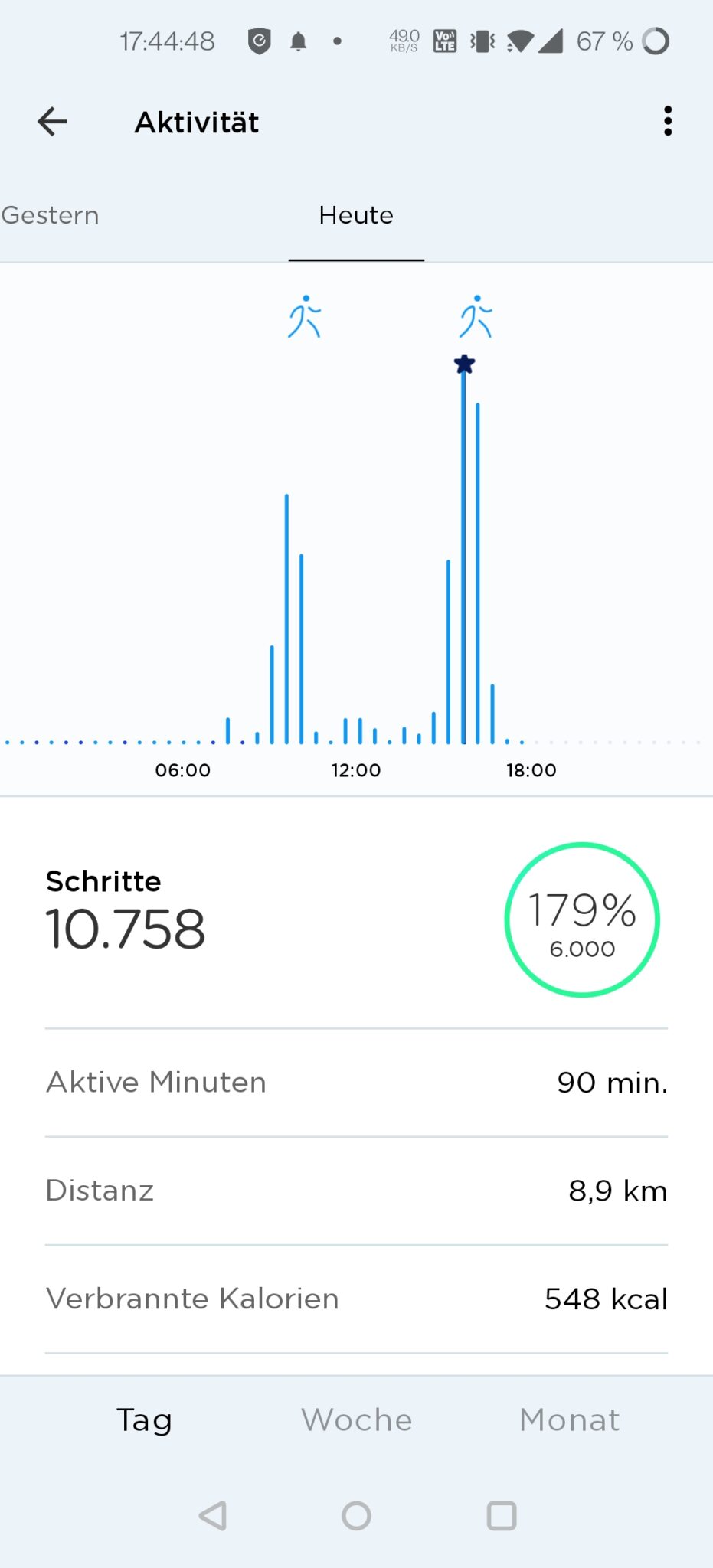Tap the star marker on the tallest bar
Image resolution: width=713 pixels, height=1568 pixels.
pos(464,365)
